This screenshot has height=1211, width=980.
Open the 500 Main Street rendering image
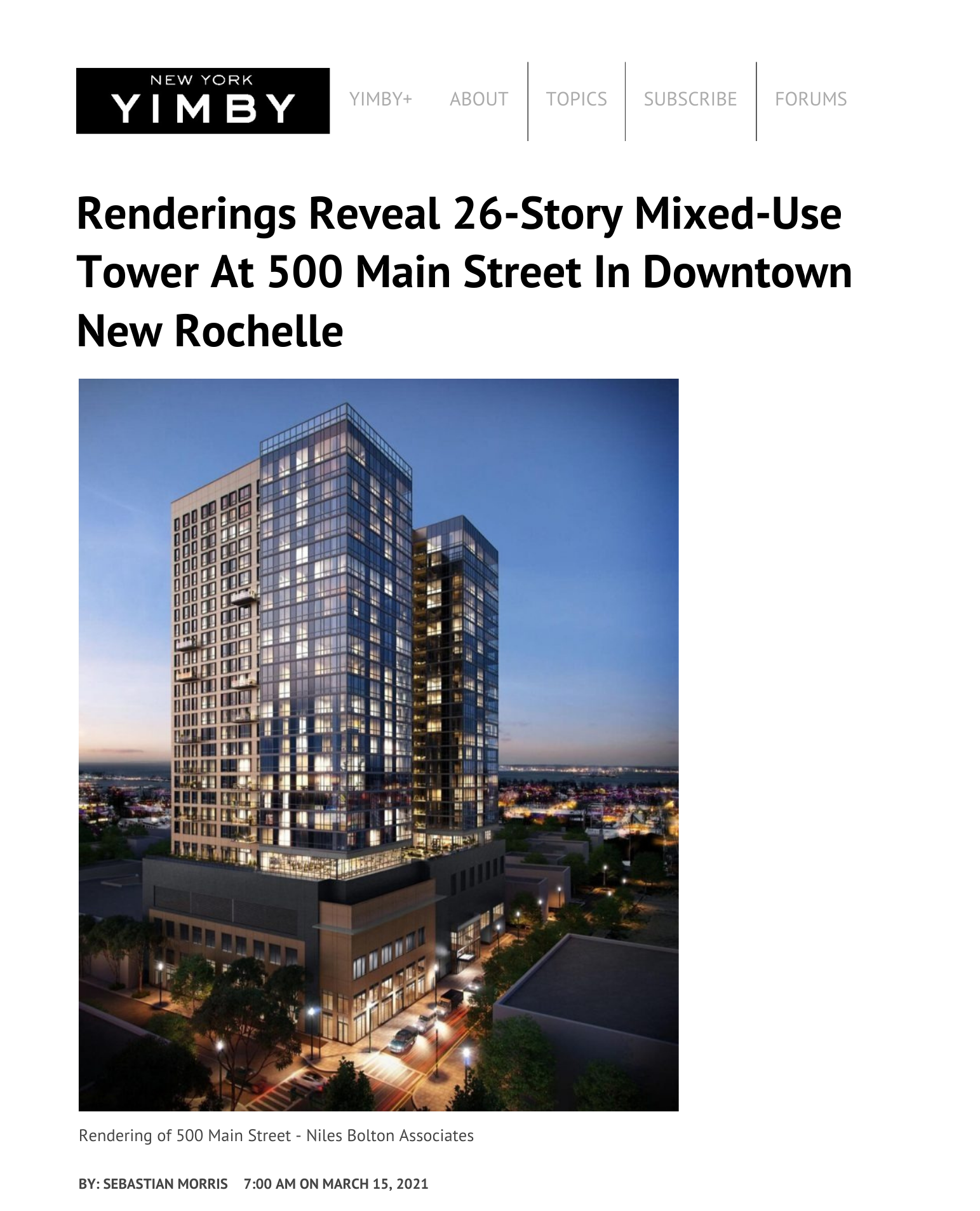click(x=379, y=745)
